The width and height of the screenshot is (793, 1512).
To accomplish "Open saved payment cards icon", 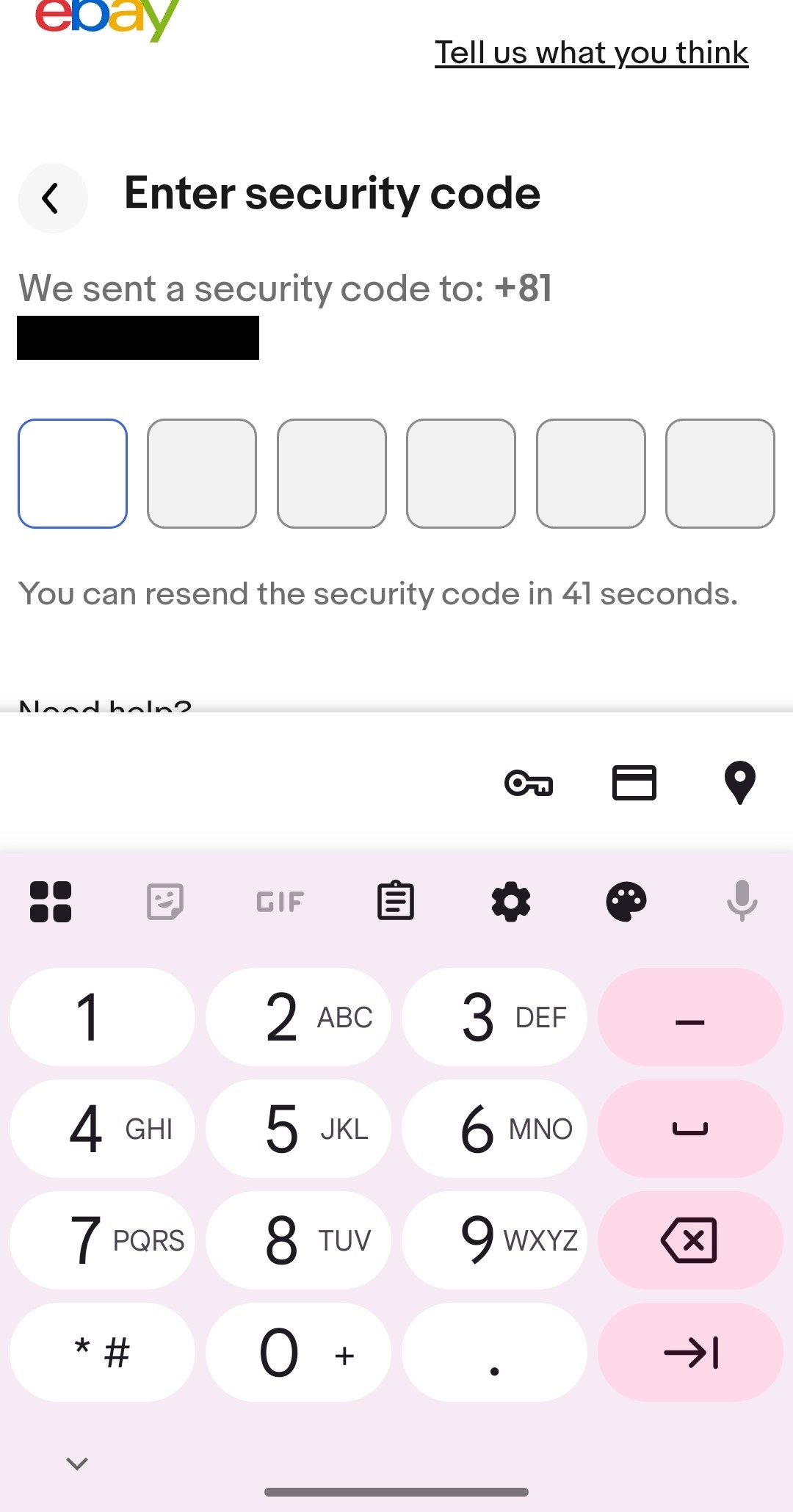I will (x=634, y=783).
